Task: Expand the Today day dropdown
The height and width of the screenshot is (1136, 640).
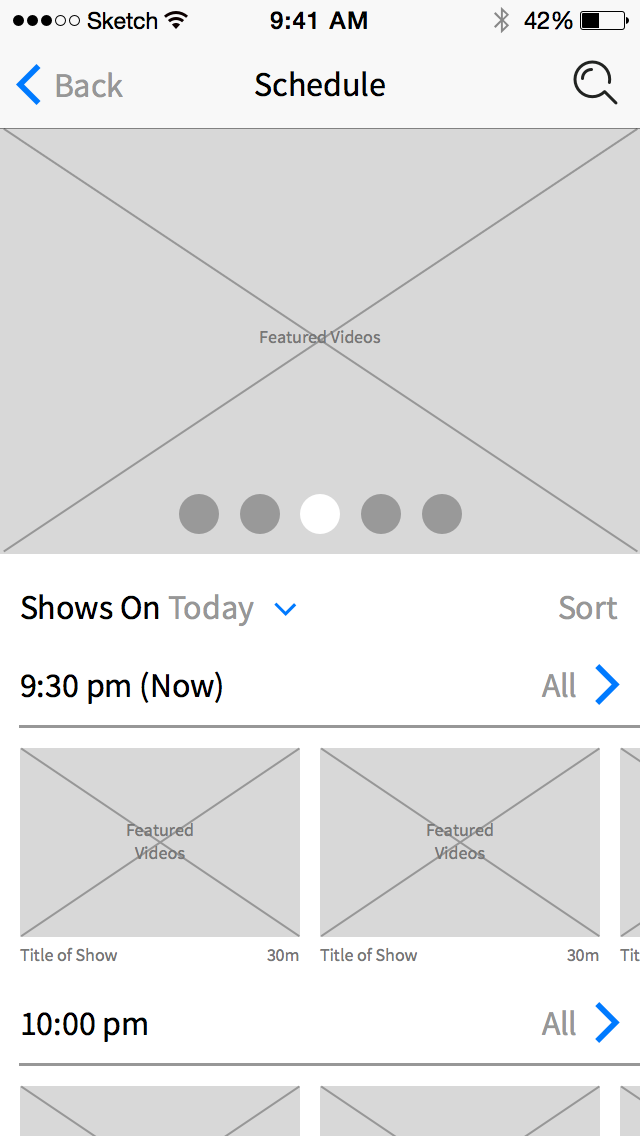Action: point(285,609)
